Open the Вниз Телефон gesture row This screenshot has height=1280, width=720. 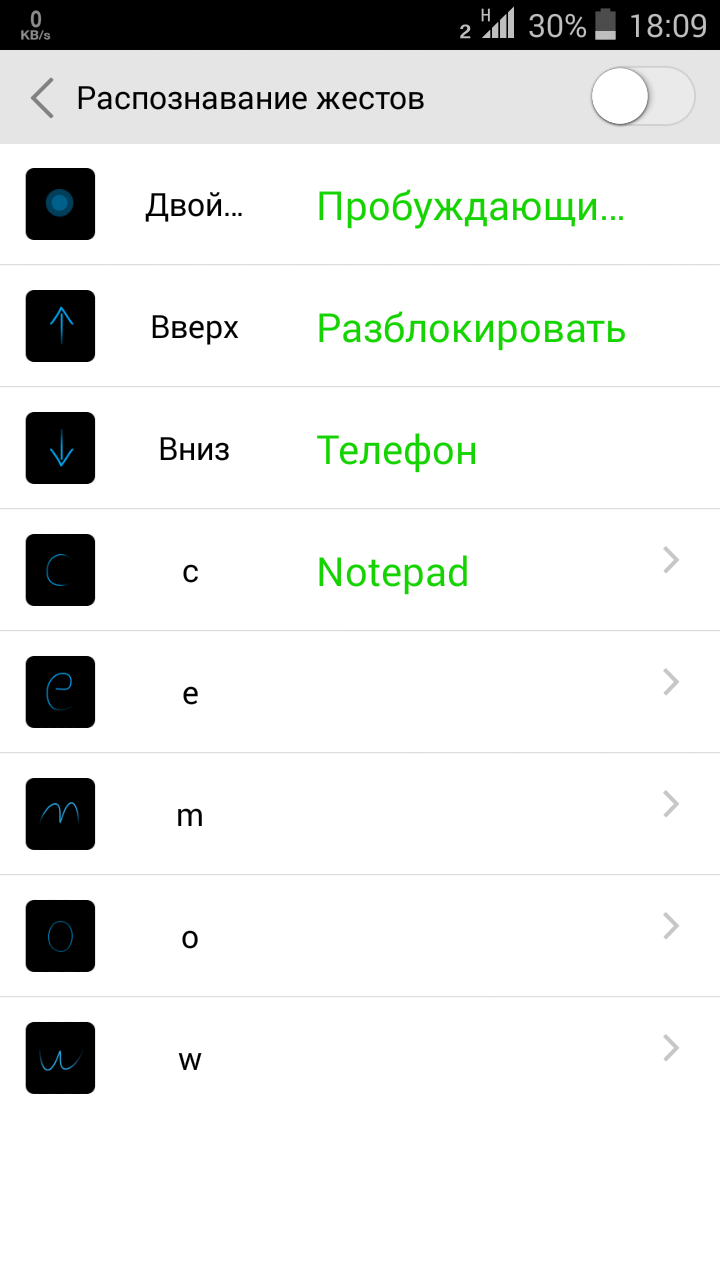[360, 448]
